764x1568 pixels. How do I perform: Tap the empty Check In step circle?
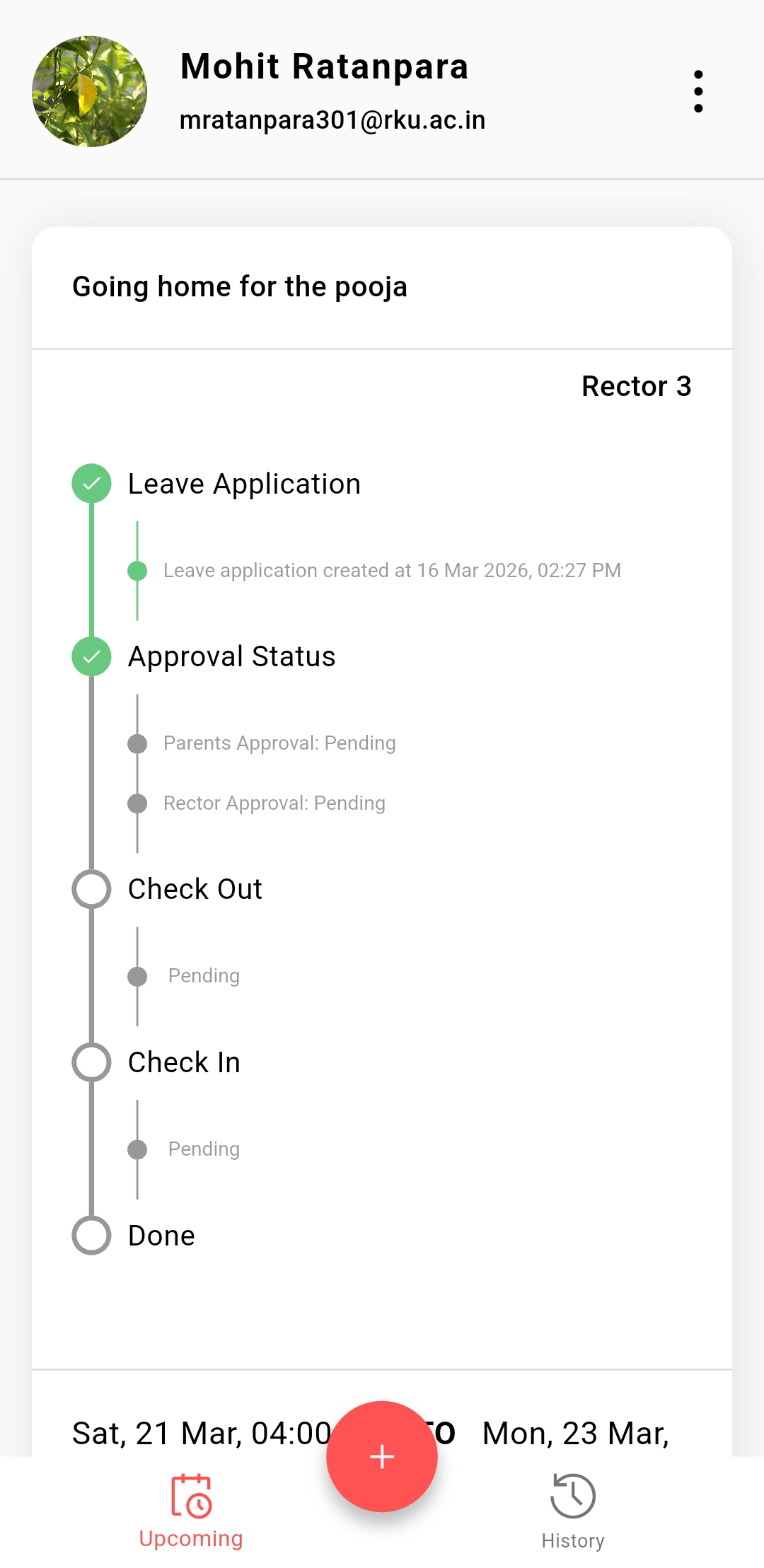pos(92,1062)
